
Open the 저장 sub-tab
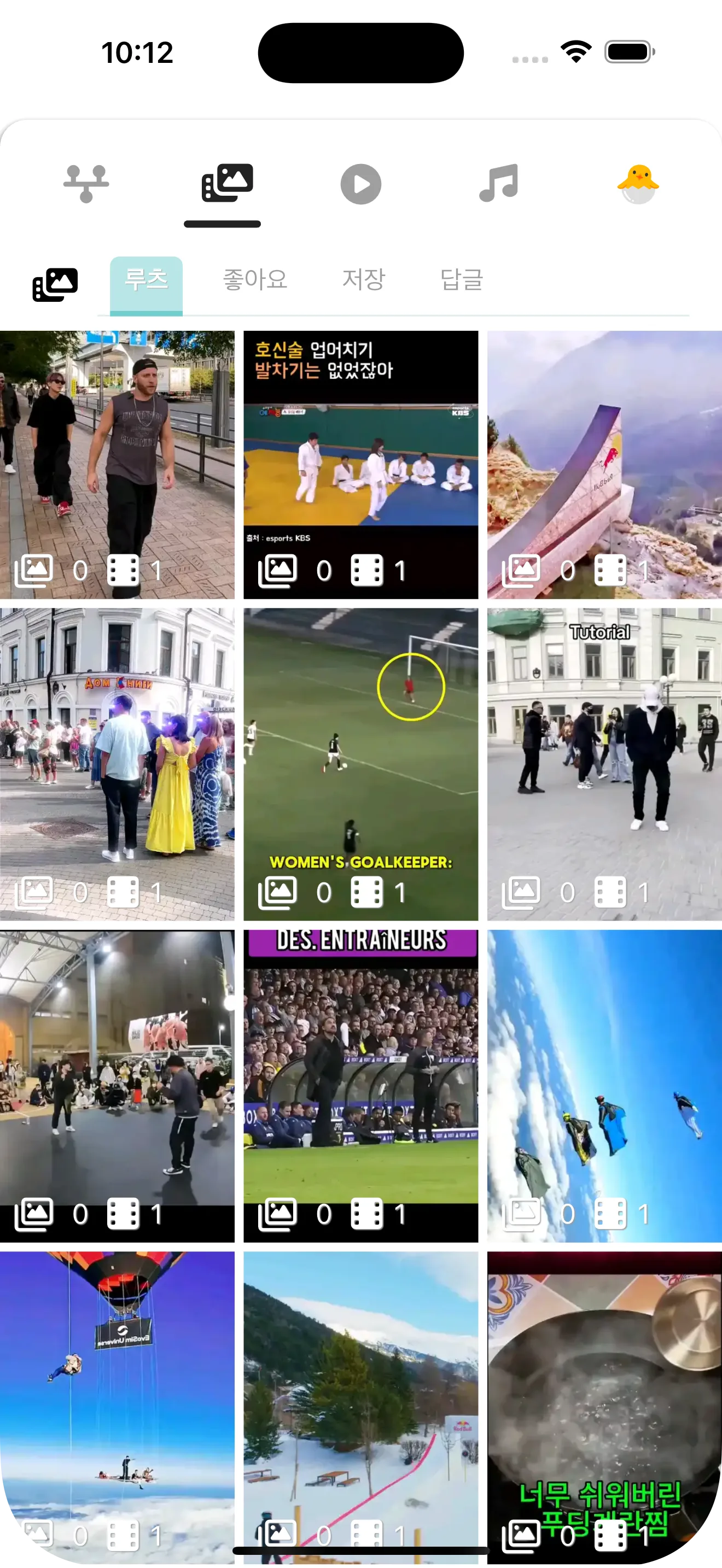(x=363, y=280)
